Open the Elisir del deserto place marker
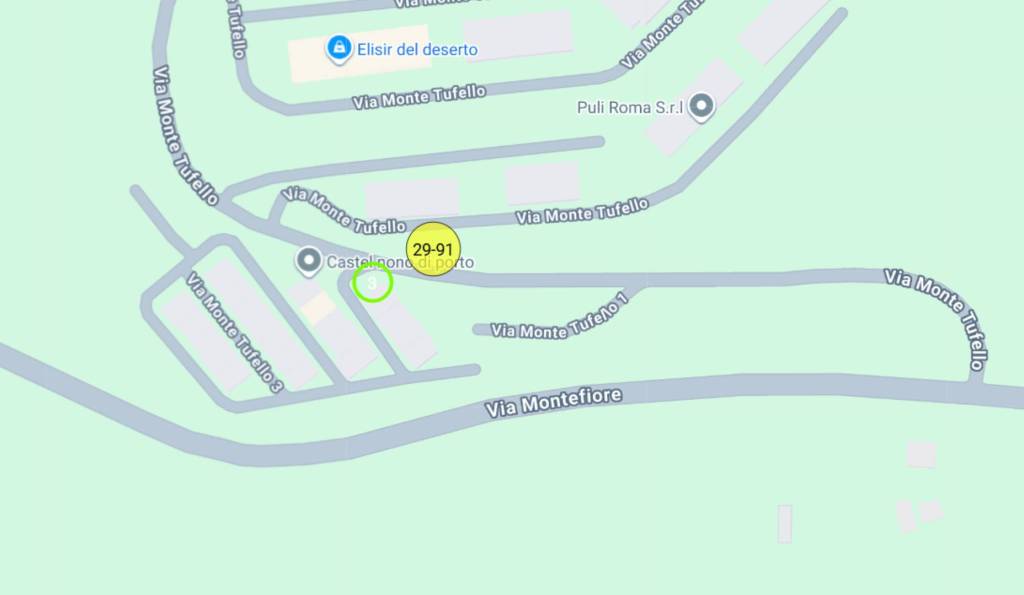The image size is (1024, 595). click(x=339, y=48)
